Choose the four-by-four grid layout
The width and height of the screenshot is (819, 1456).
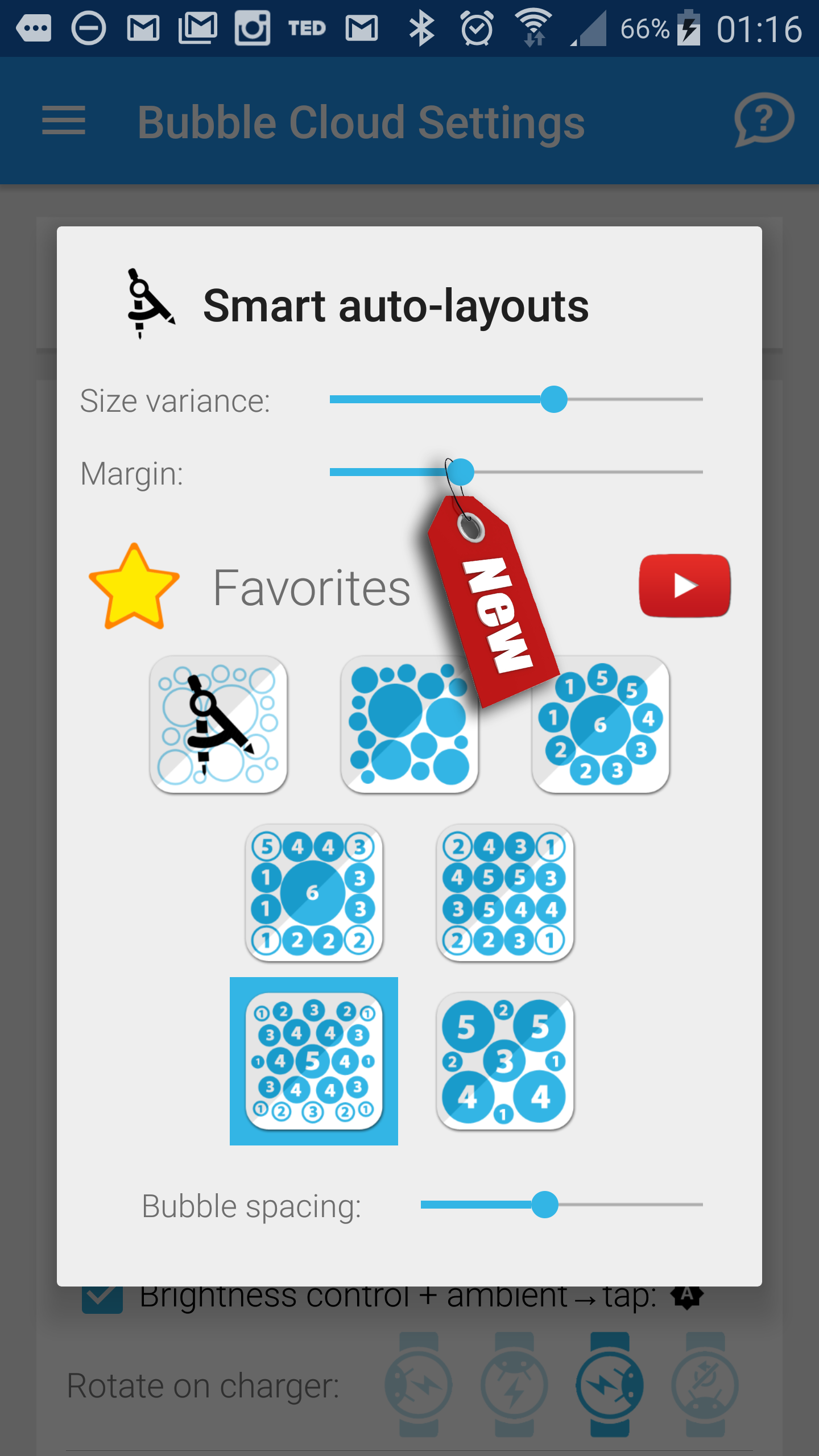(505, 893)
